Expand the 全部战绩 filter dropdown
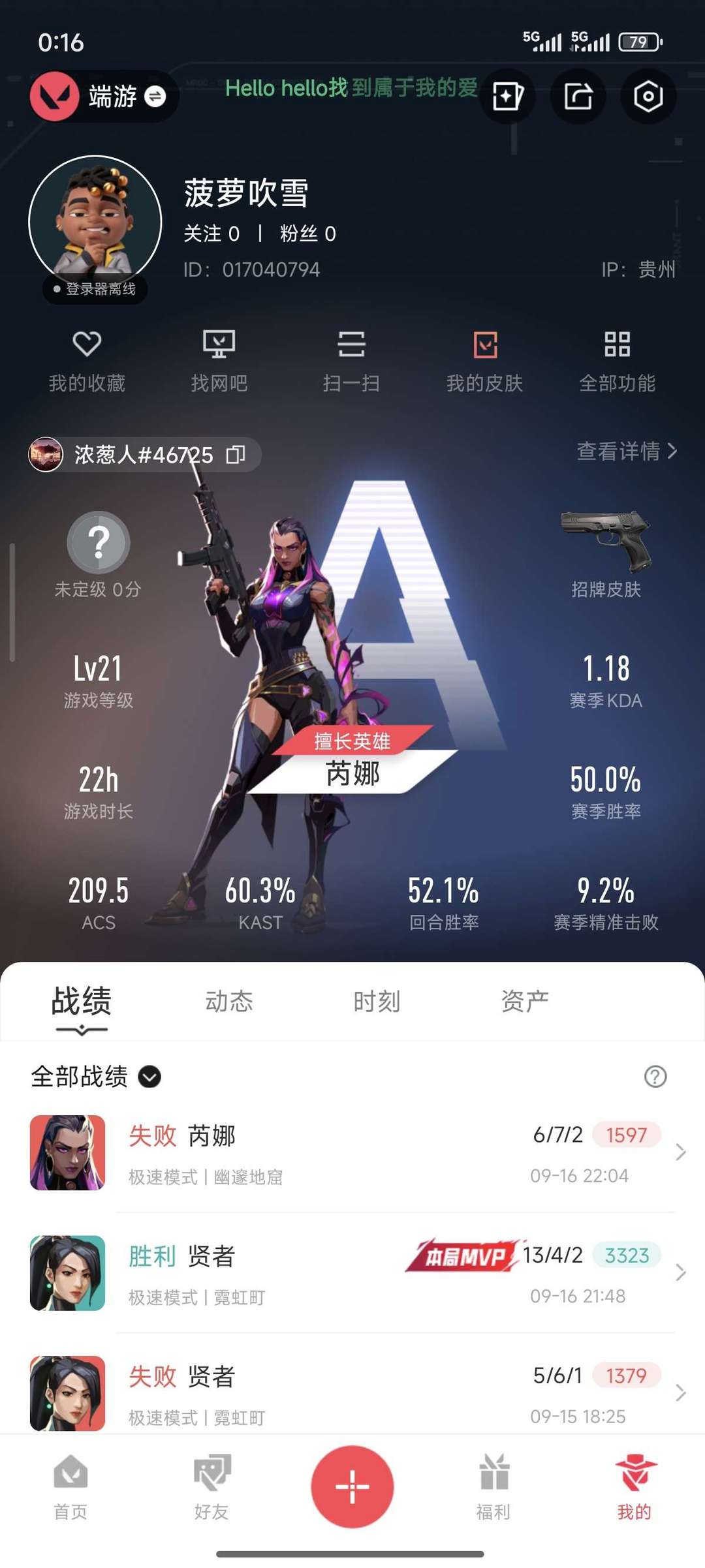The height and width of the screenshot is (1568, 705). [96, 1077]
